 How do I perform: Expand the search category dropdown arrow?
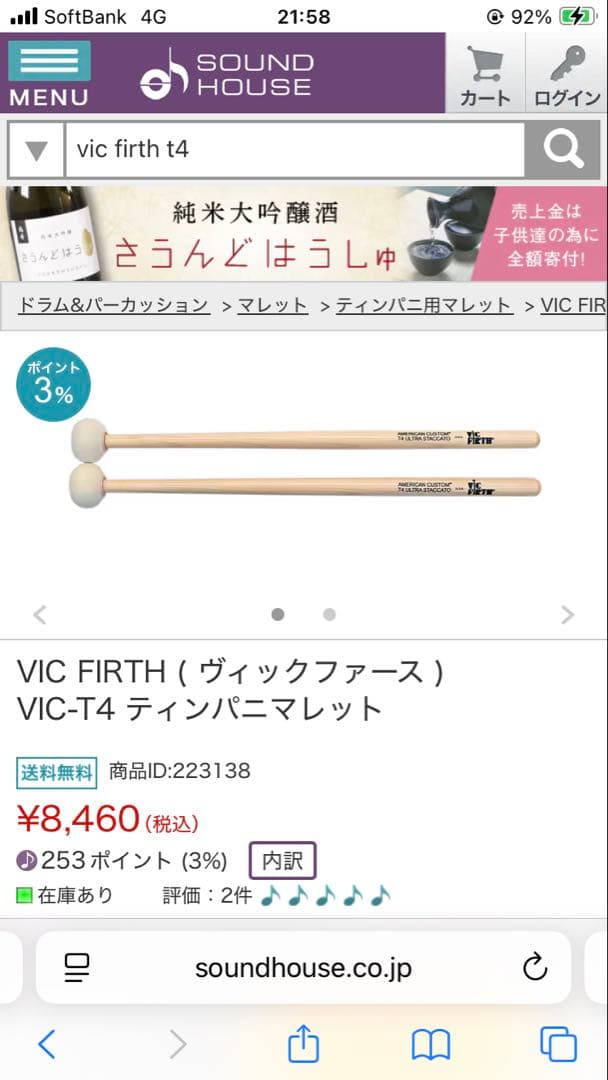pos(37,151)
